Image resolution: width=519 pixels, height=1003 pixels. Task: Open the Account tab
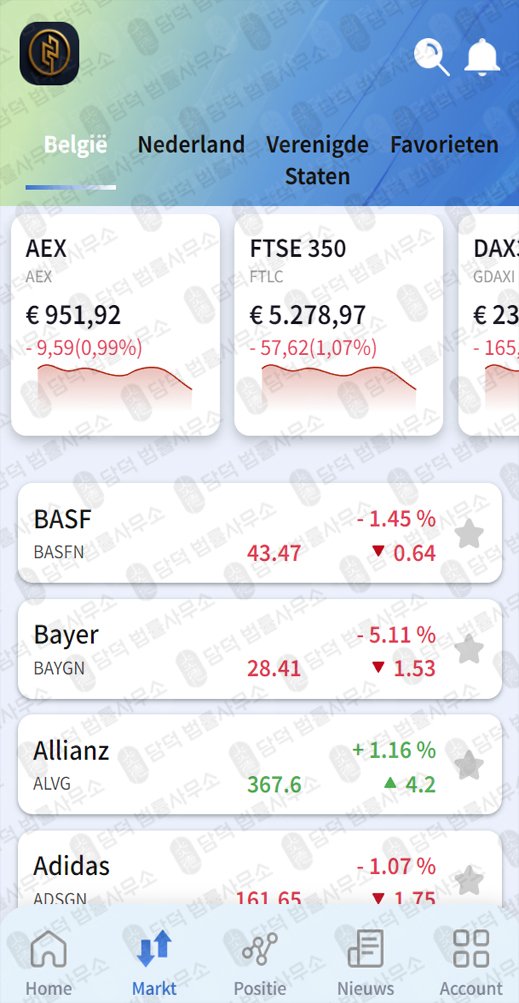tap(471, 963)
